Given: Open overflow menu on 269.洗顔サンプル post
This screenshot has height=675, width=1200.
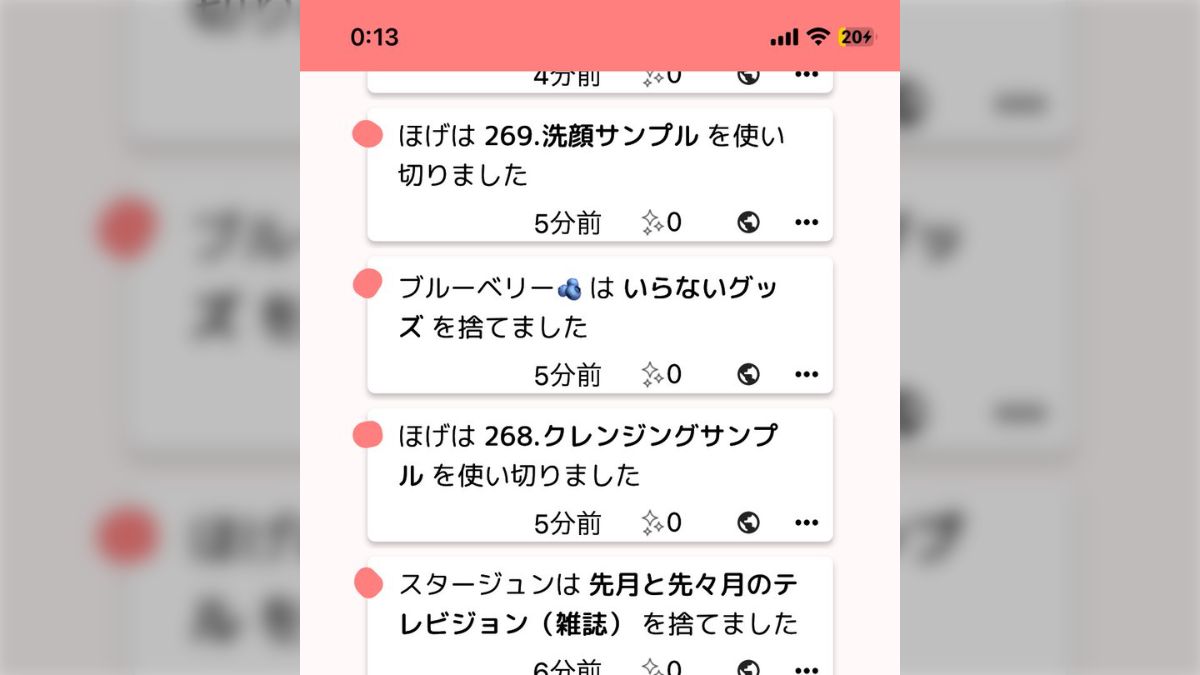Looking at the screenshot, I should [x=806, y=223].
